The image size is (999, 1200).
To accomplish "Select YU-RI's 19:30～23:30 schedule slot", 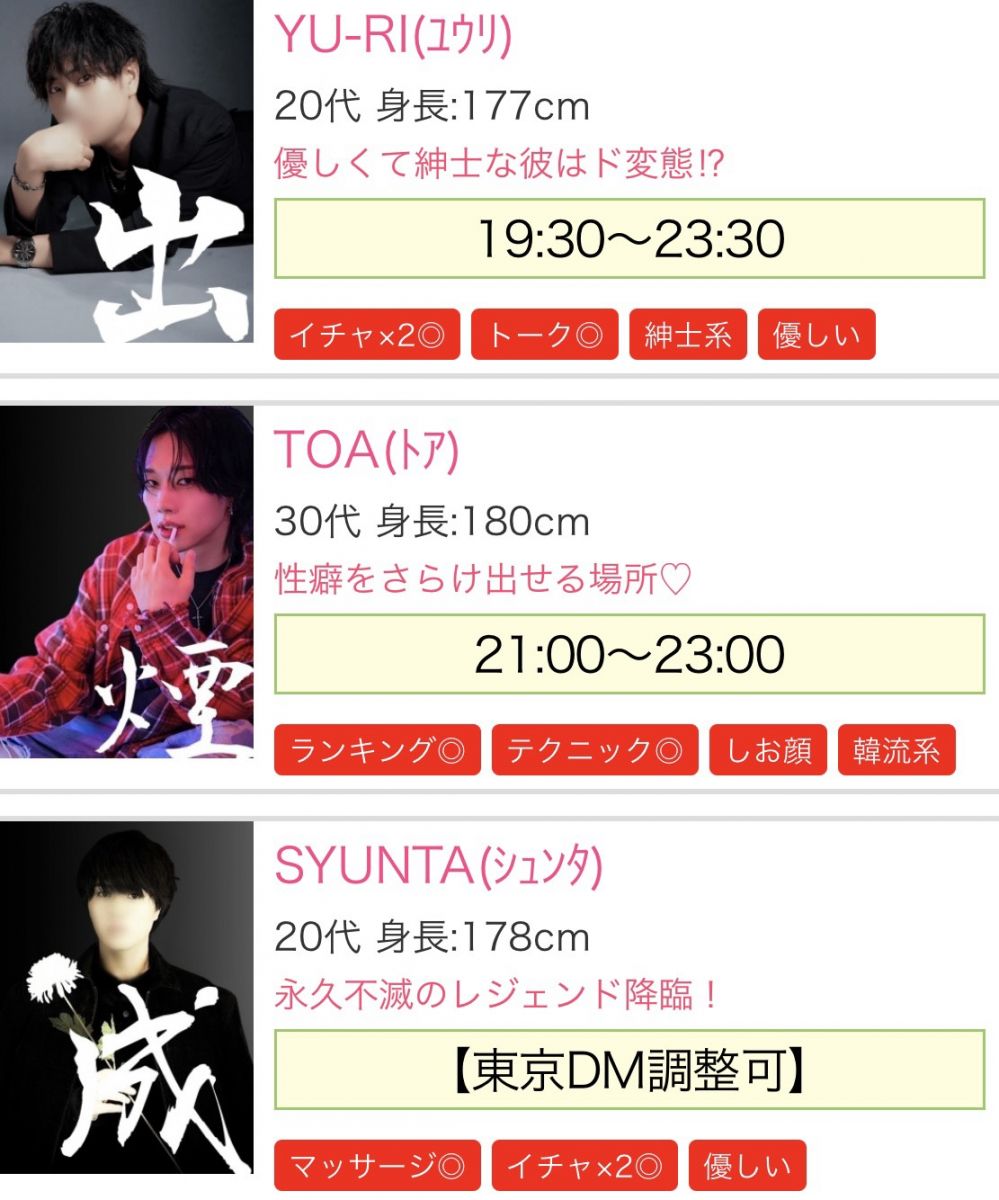I will coord(630,239).
